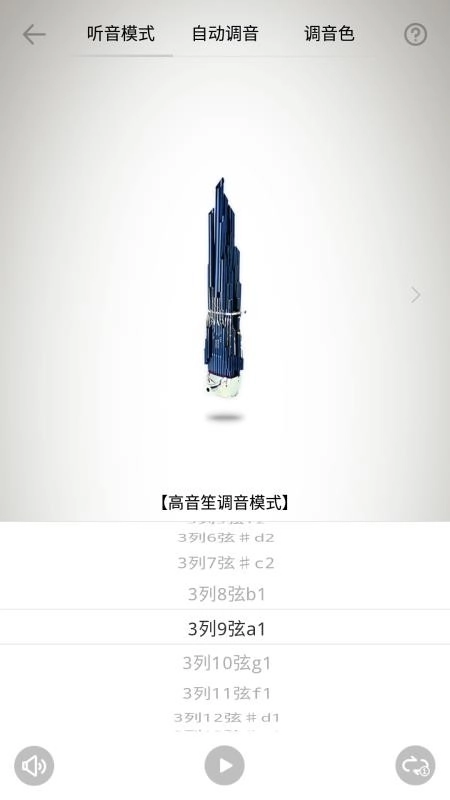Screen dimensions: 450x800
Task: Select the 听音模式 tab
Action: point(121,34)
